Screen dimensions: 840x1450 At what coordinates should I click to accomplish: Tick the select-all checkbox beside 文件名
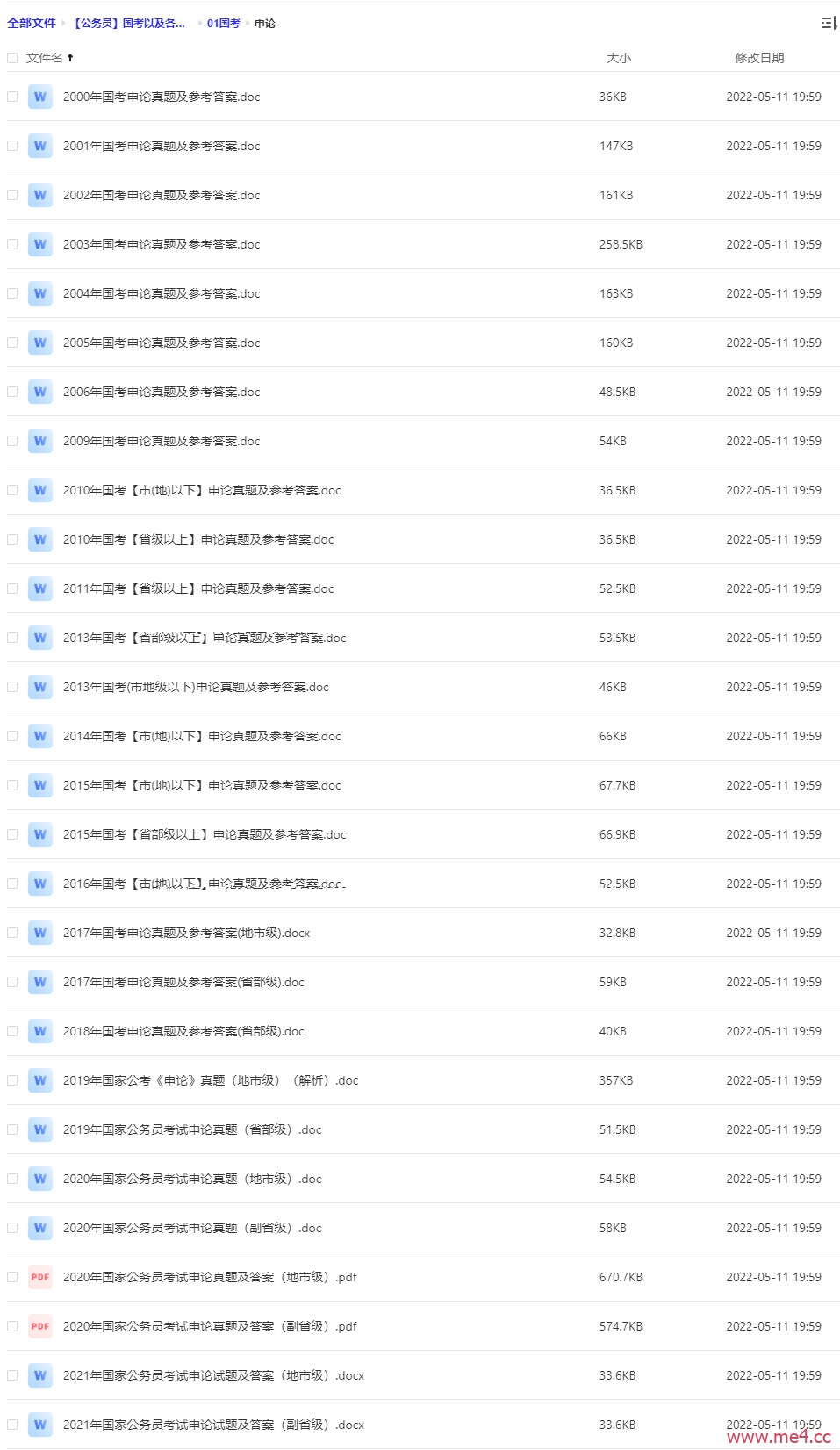[x=12, y=58]
